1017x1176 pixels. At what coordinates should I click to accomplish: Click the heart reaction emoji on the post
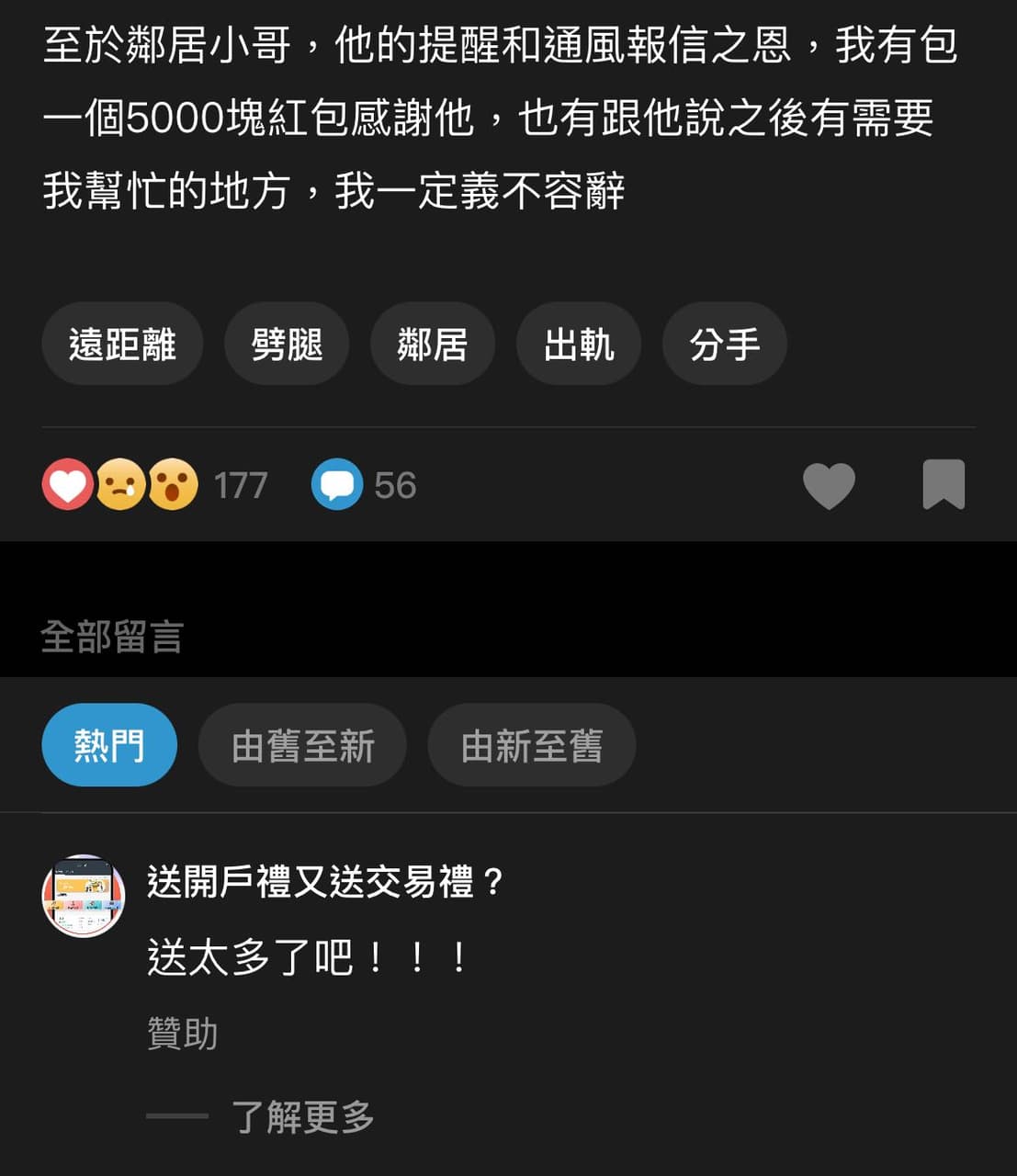tap(68, 484)
